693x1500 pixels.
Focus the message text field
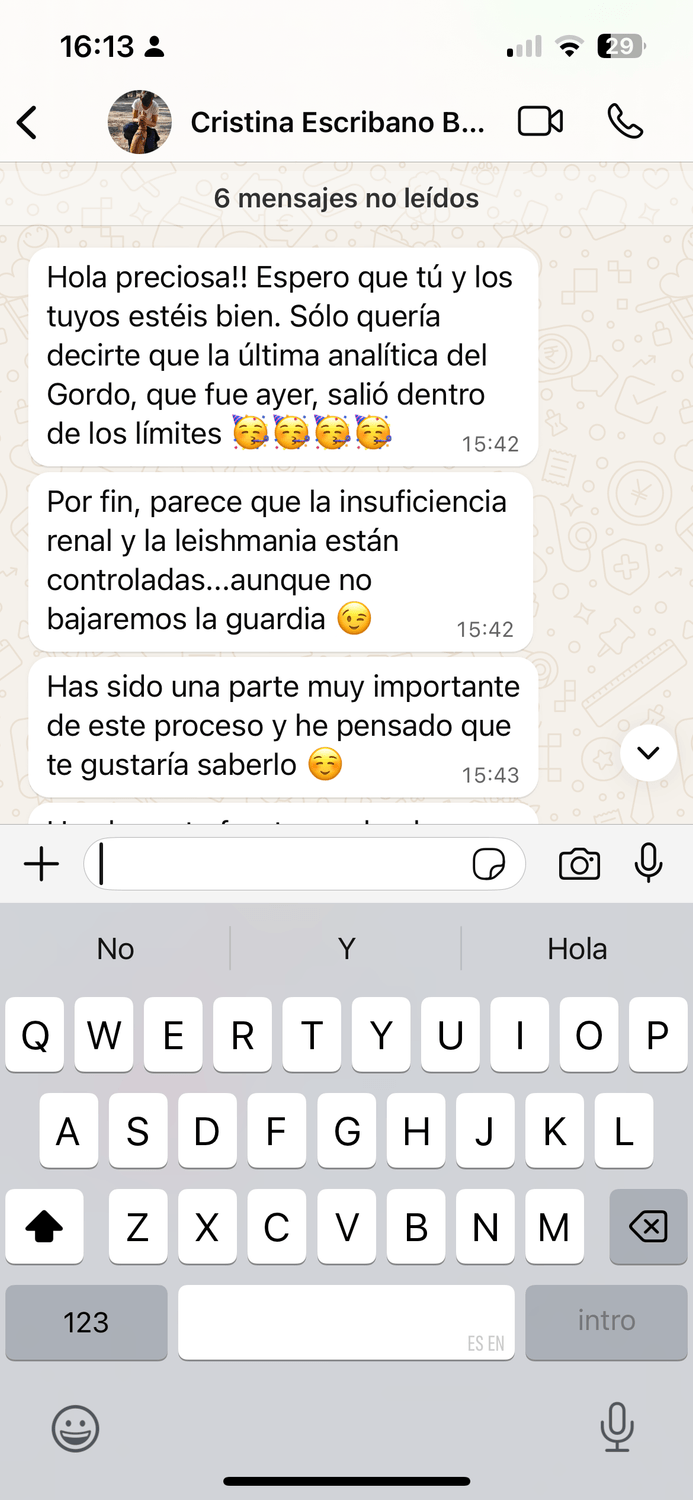(x=280, y=864)
